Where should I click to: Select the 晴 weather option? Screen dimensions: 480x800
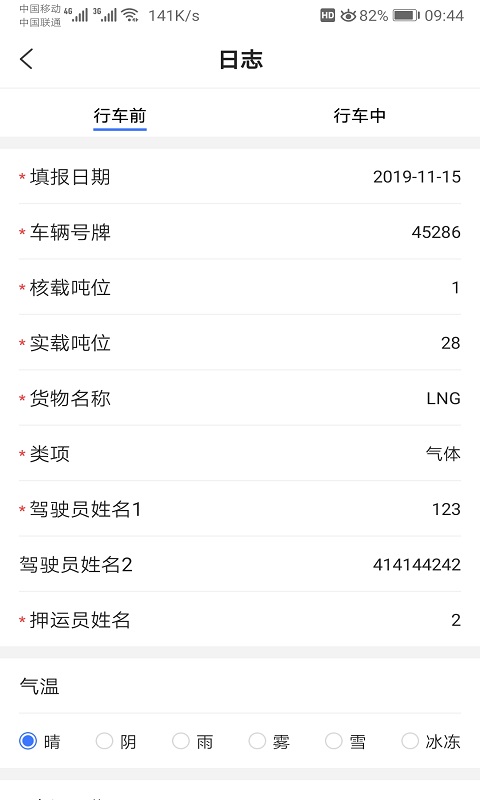40,741
